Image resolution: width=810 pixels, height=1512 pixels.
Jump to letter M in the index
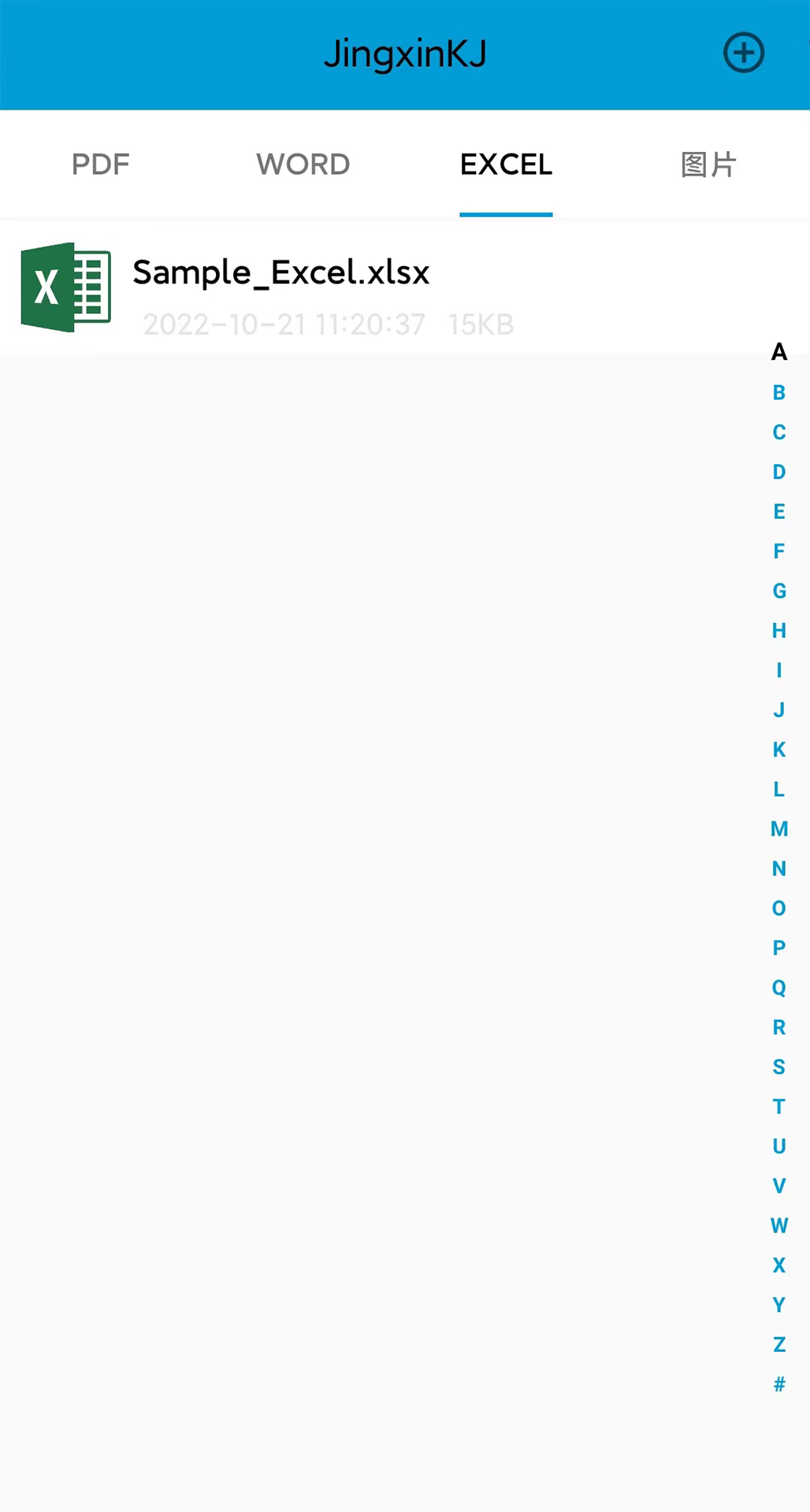click(779, 828)
